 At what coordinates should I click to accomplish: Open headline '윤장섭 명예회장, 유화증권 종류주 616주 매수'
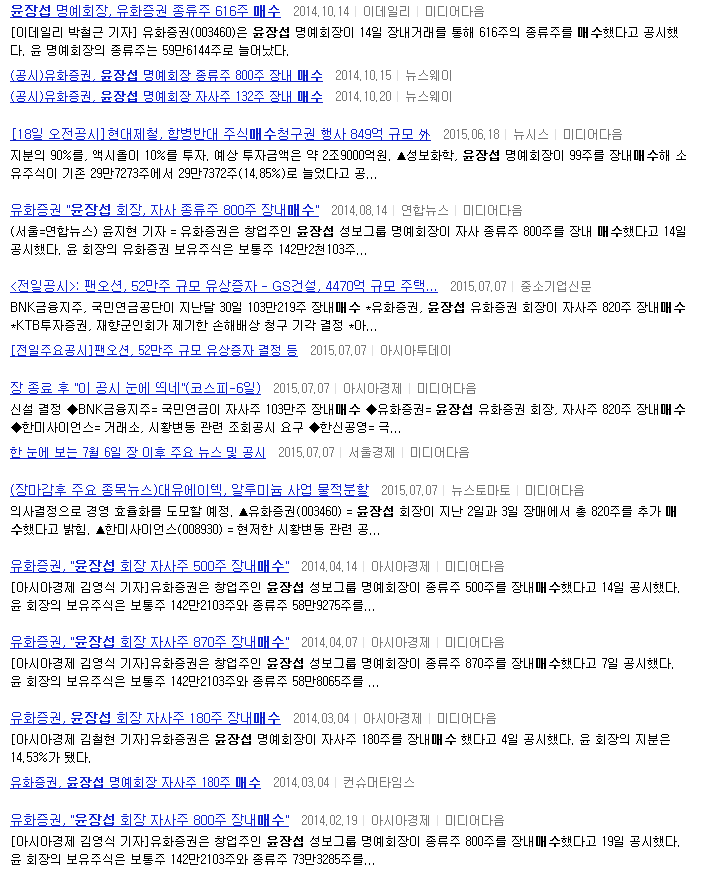click(145, 12)
